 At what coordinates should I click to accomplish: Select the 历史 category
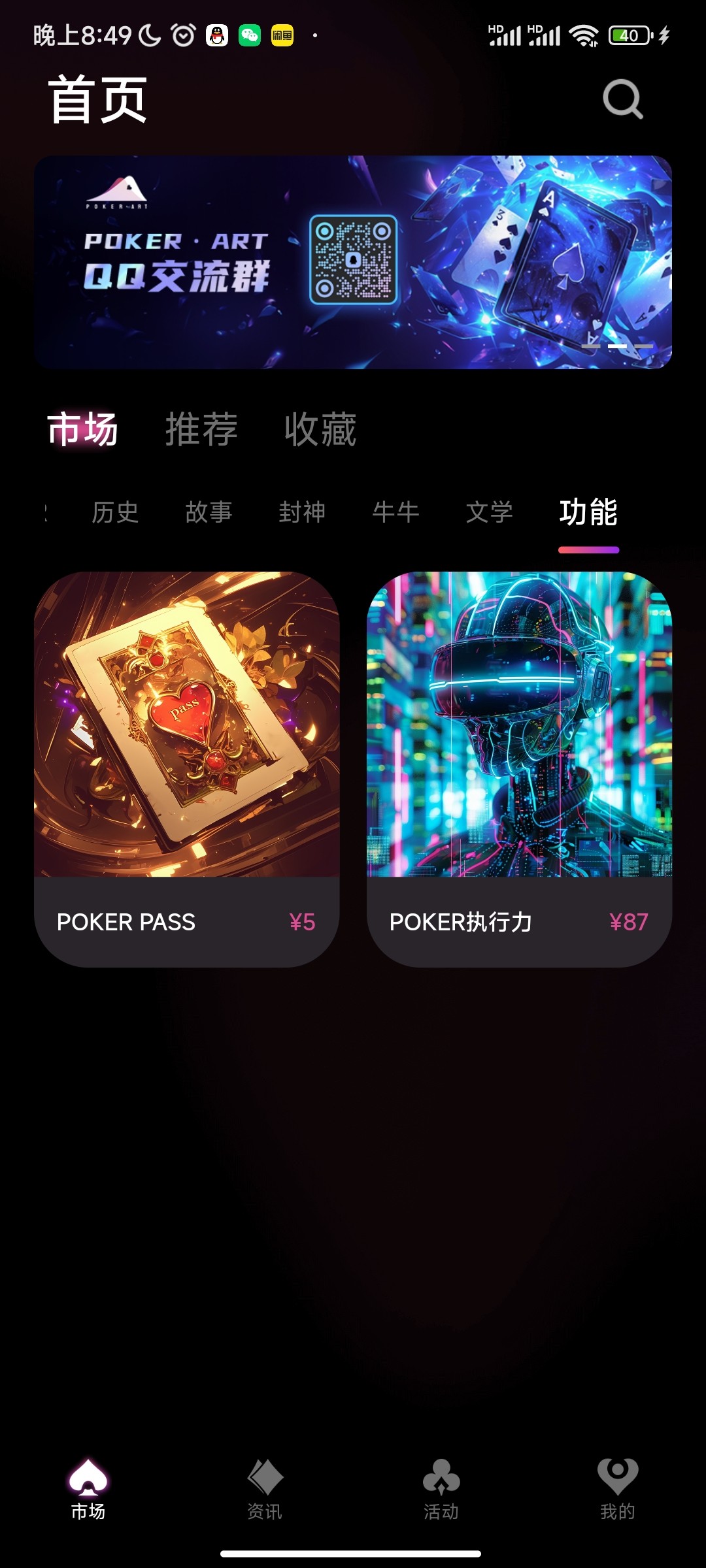[x=115, y=512]
